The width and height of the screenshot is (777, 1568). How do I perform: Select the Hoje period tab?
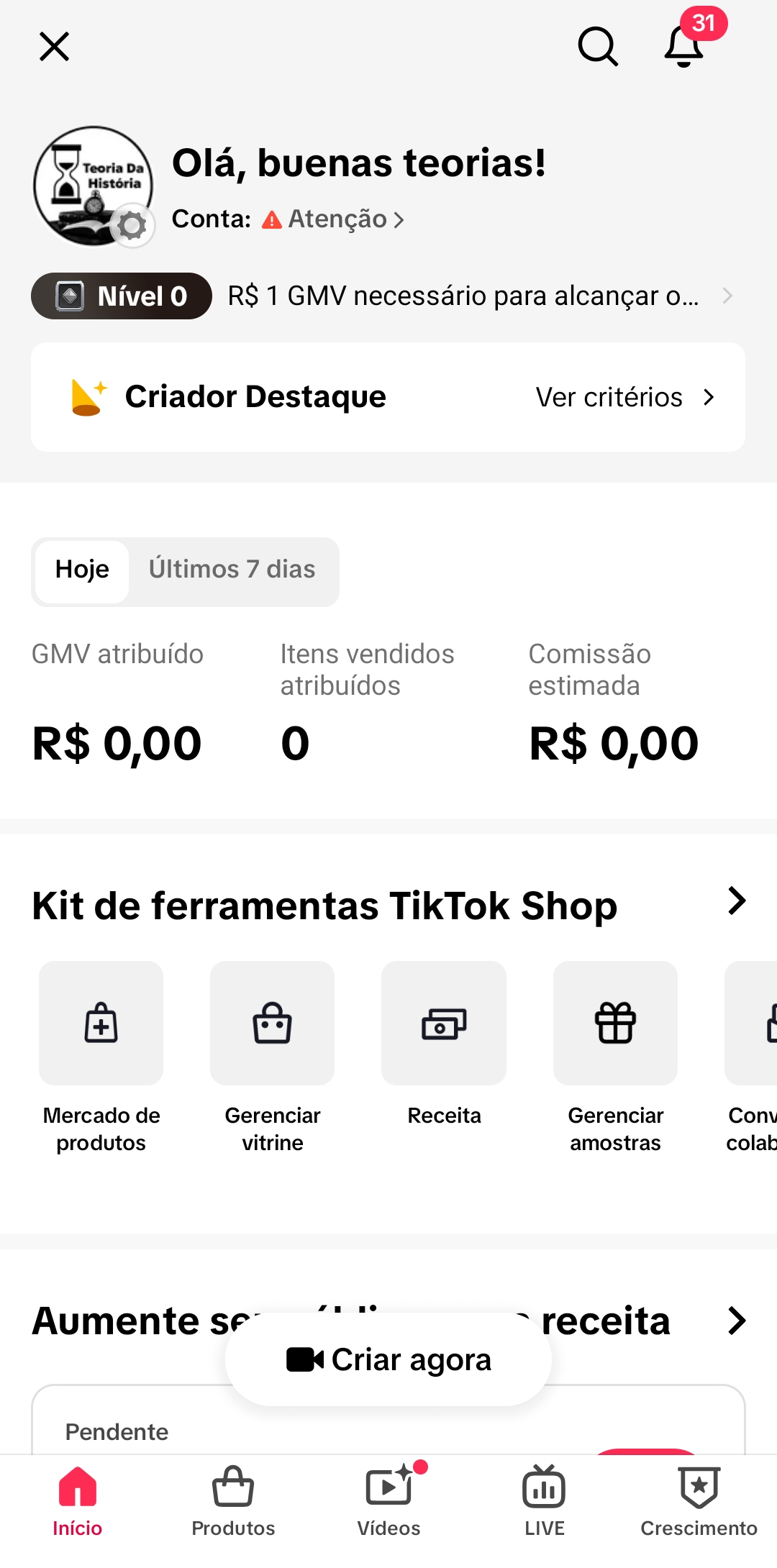[x=82, y=570]
